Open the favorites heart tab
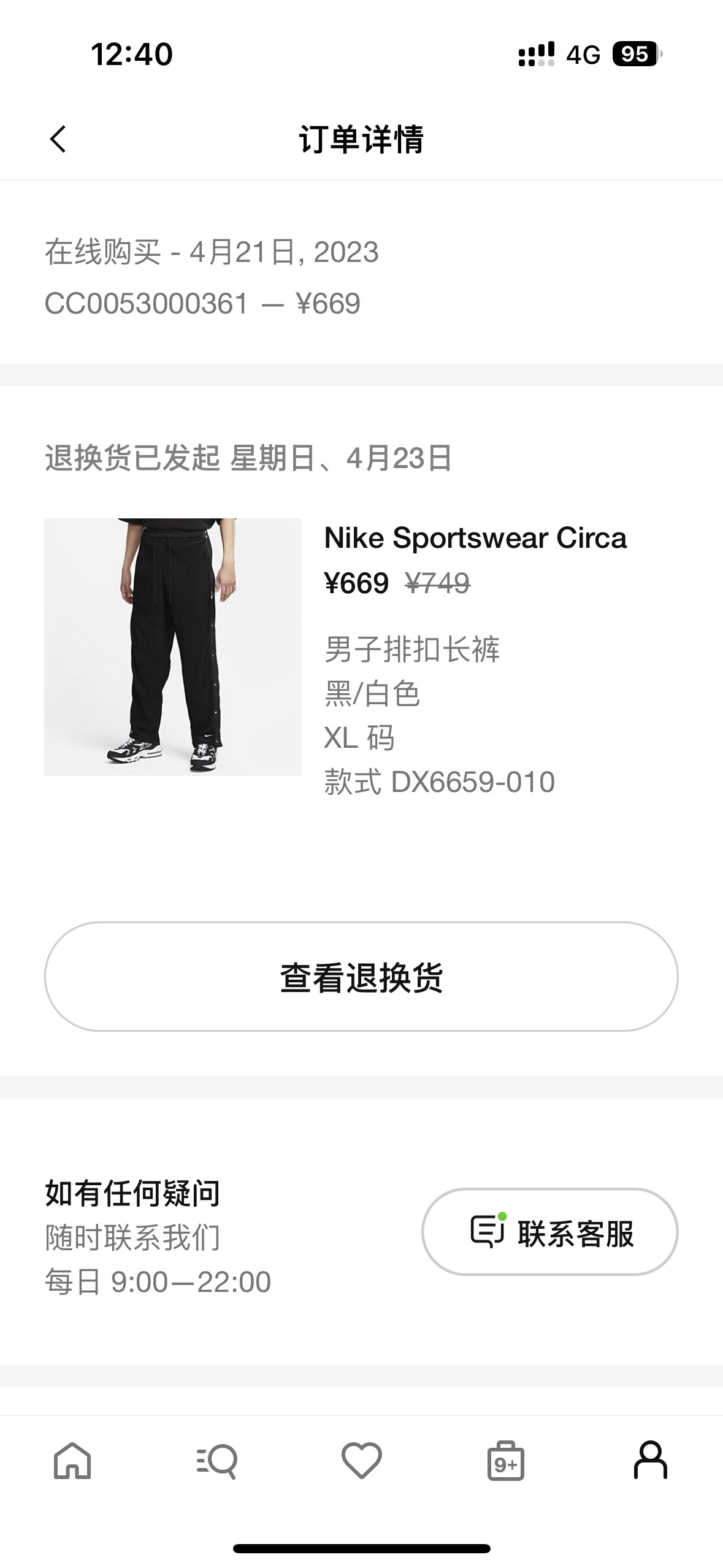Viewport: 723px width, 1568px height. click(x=362, y=1460)
